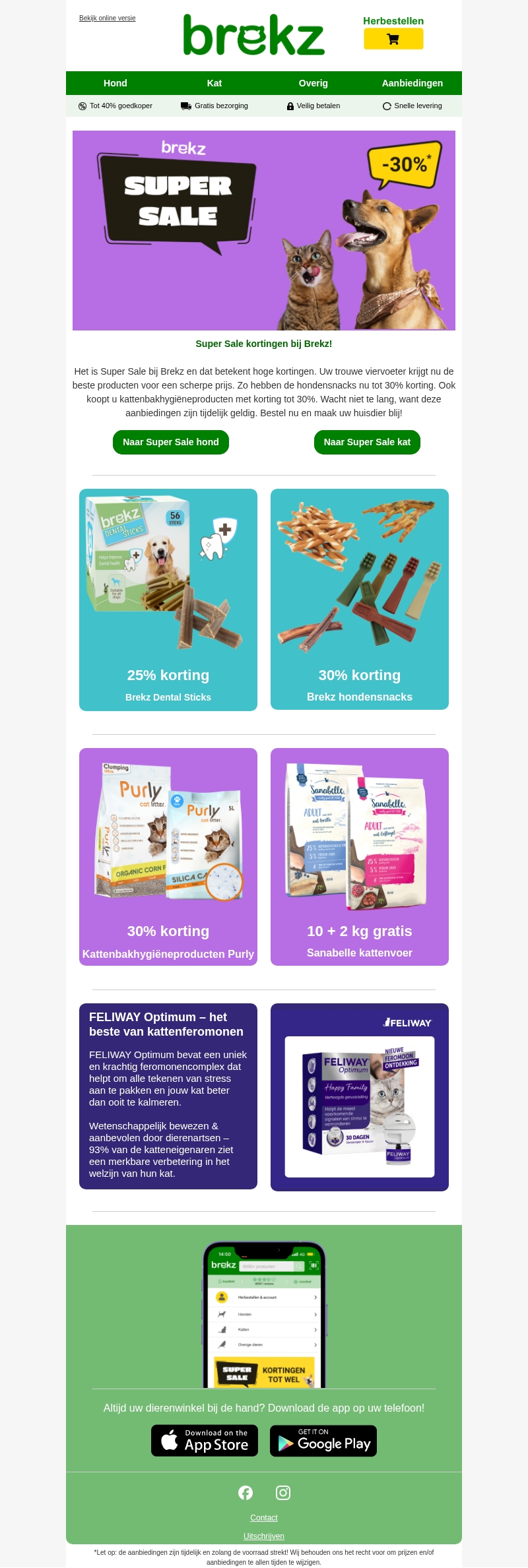528x1568 pixels.
Task: Tap 'Naar Super Sale kat' button
Action: pos(367,442)
